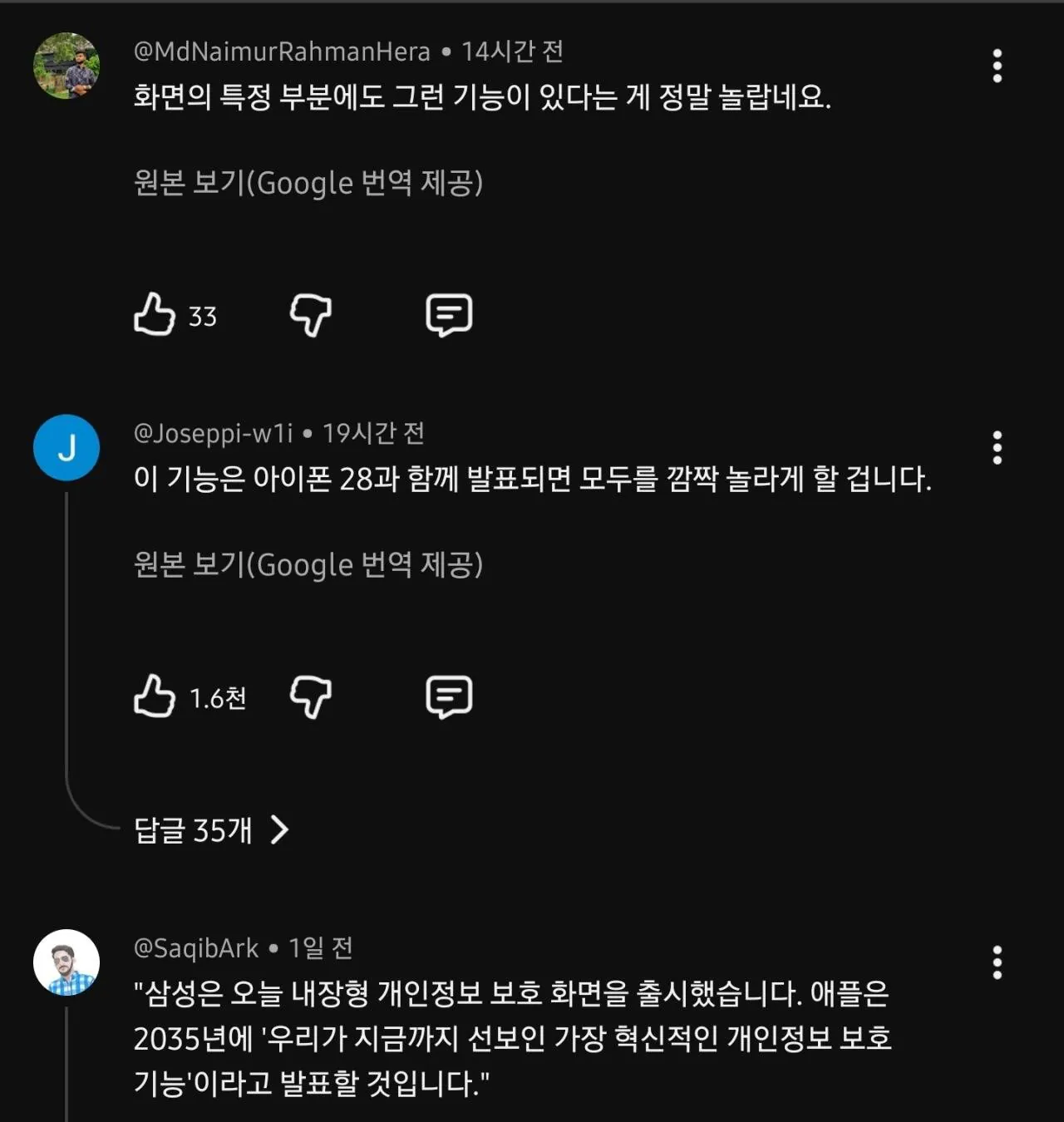Open overflow menu on @MdNaimurRahmanHera's comment

point(997,66)
